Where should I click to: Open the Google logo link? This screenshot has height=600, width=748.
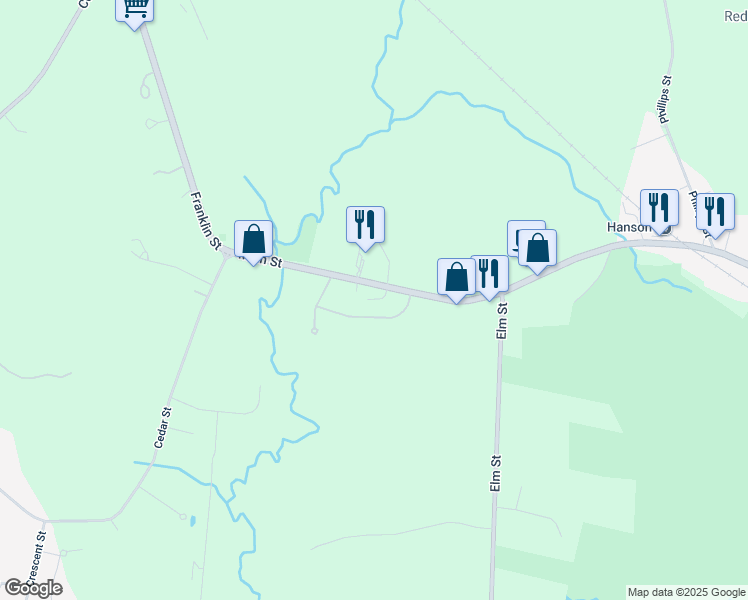coord(33,588)
